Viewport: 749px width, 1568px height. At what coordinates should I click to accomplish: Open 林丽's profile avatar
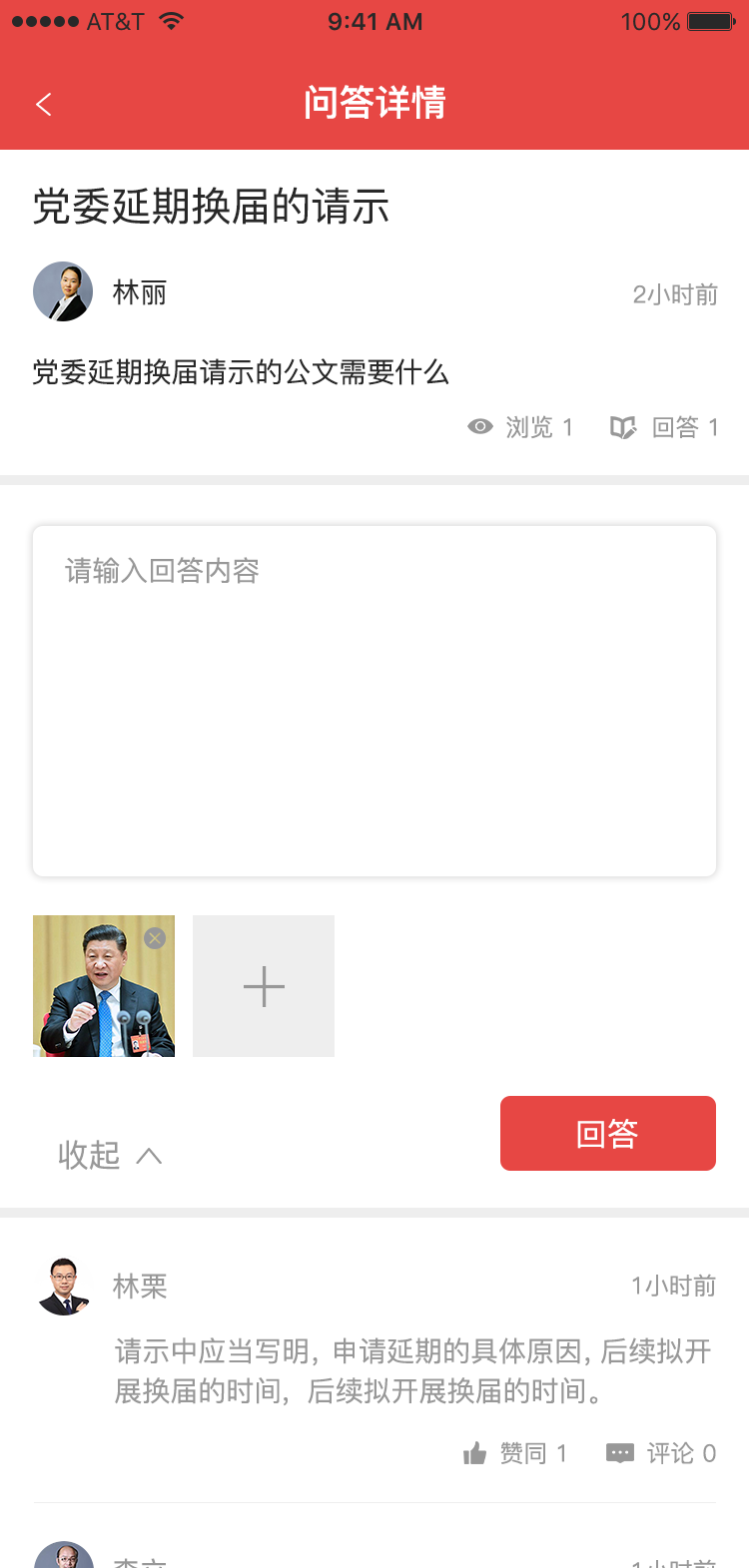pyautogui.click(x=63, y=291)
